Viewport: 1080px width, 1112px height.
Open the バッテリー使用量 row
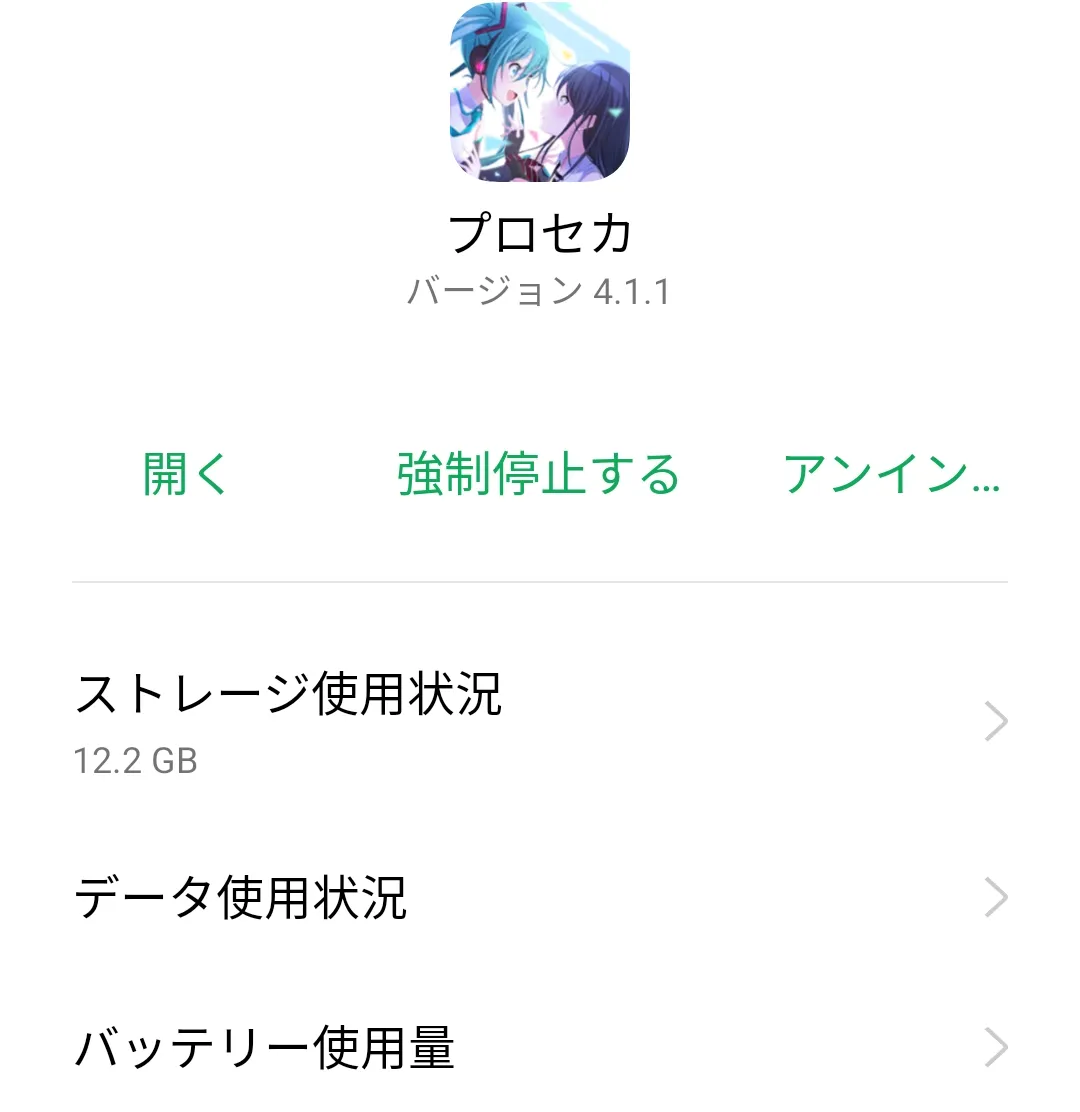[x=540, y=1048]
